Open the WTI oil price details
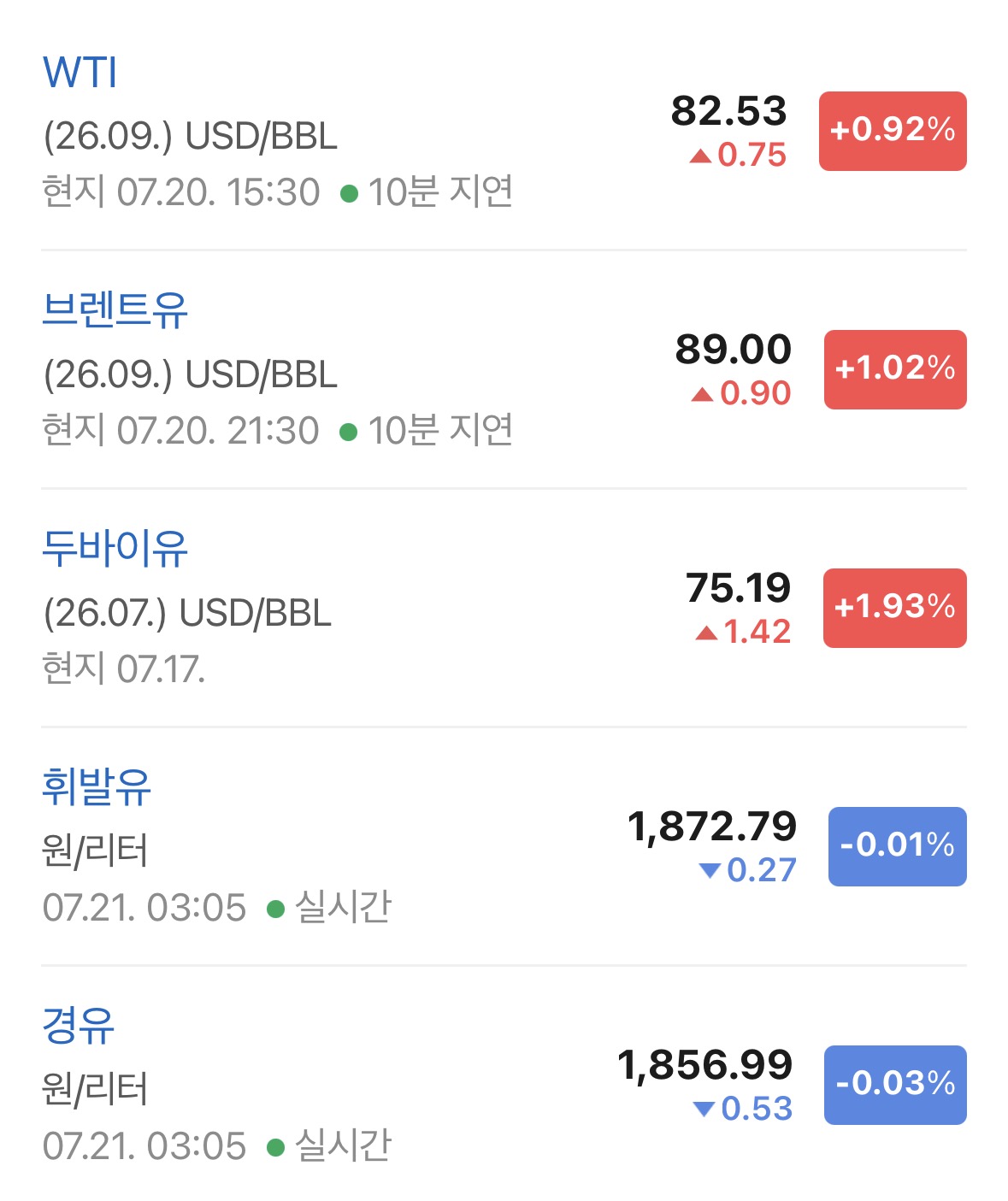The image size is (1008, 1201). [x=504, y=131]
